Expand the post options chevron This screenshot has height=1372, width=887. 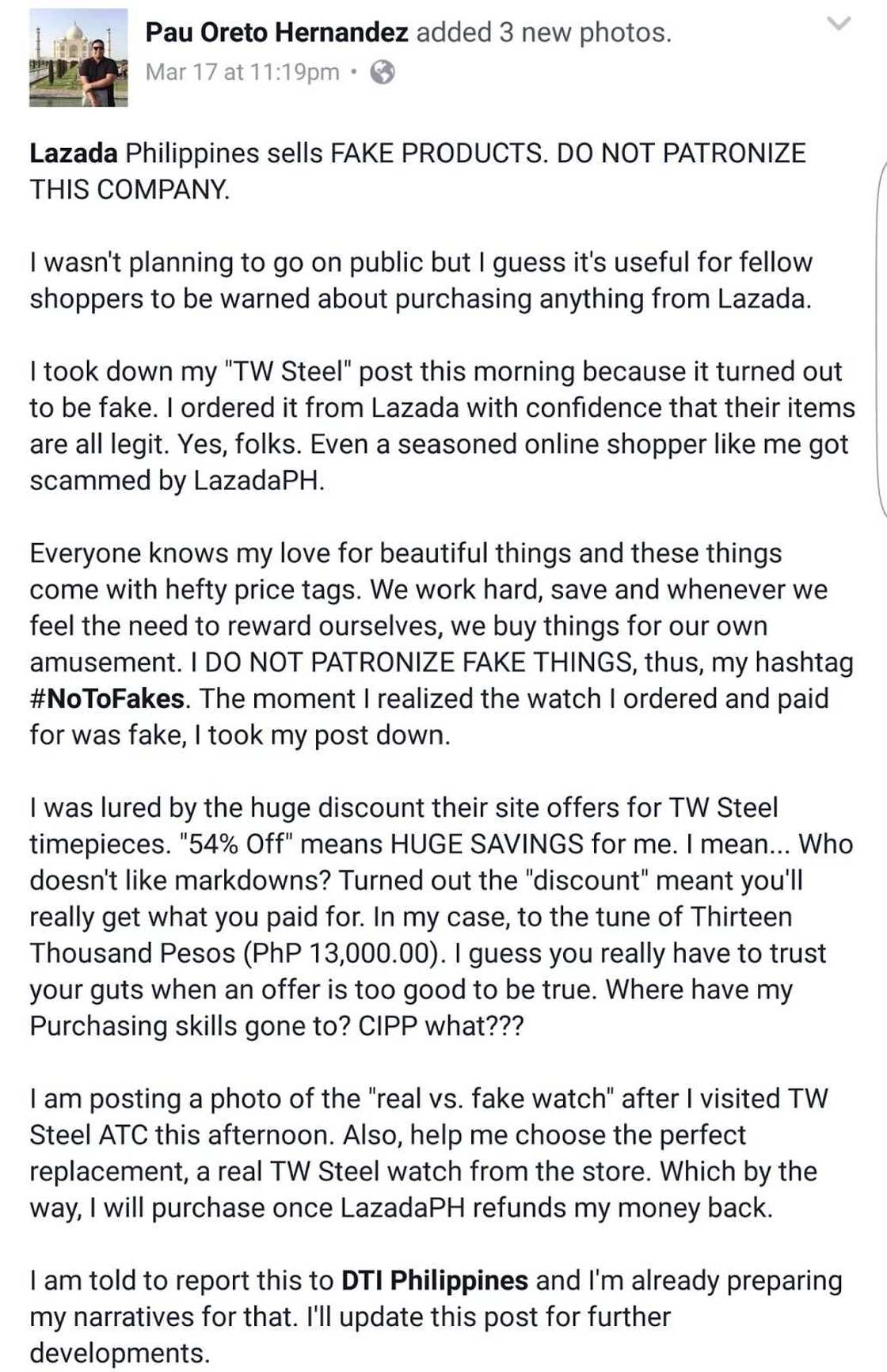839,24
